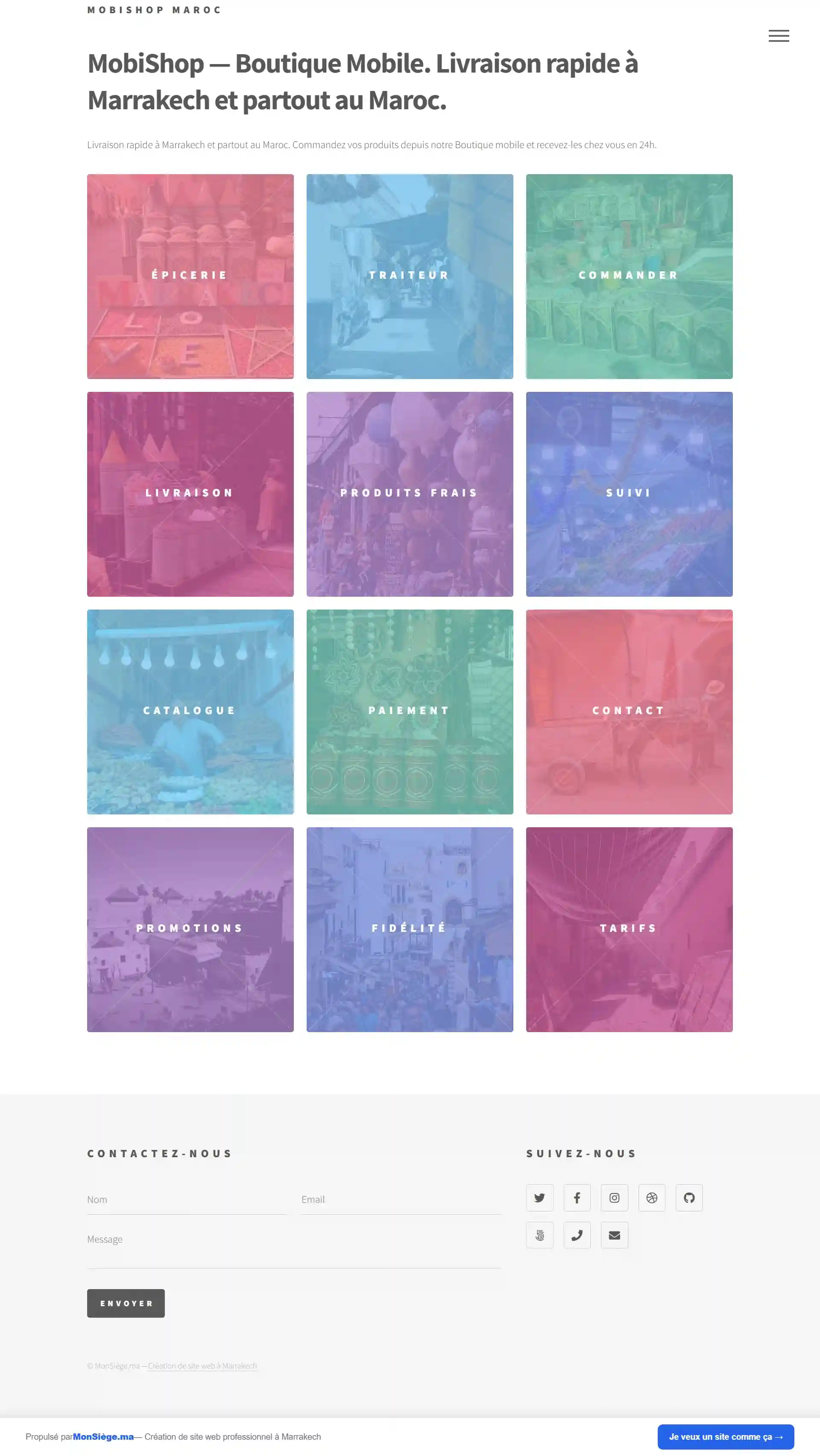Browse the Catalogue tile

point(190,712)
